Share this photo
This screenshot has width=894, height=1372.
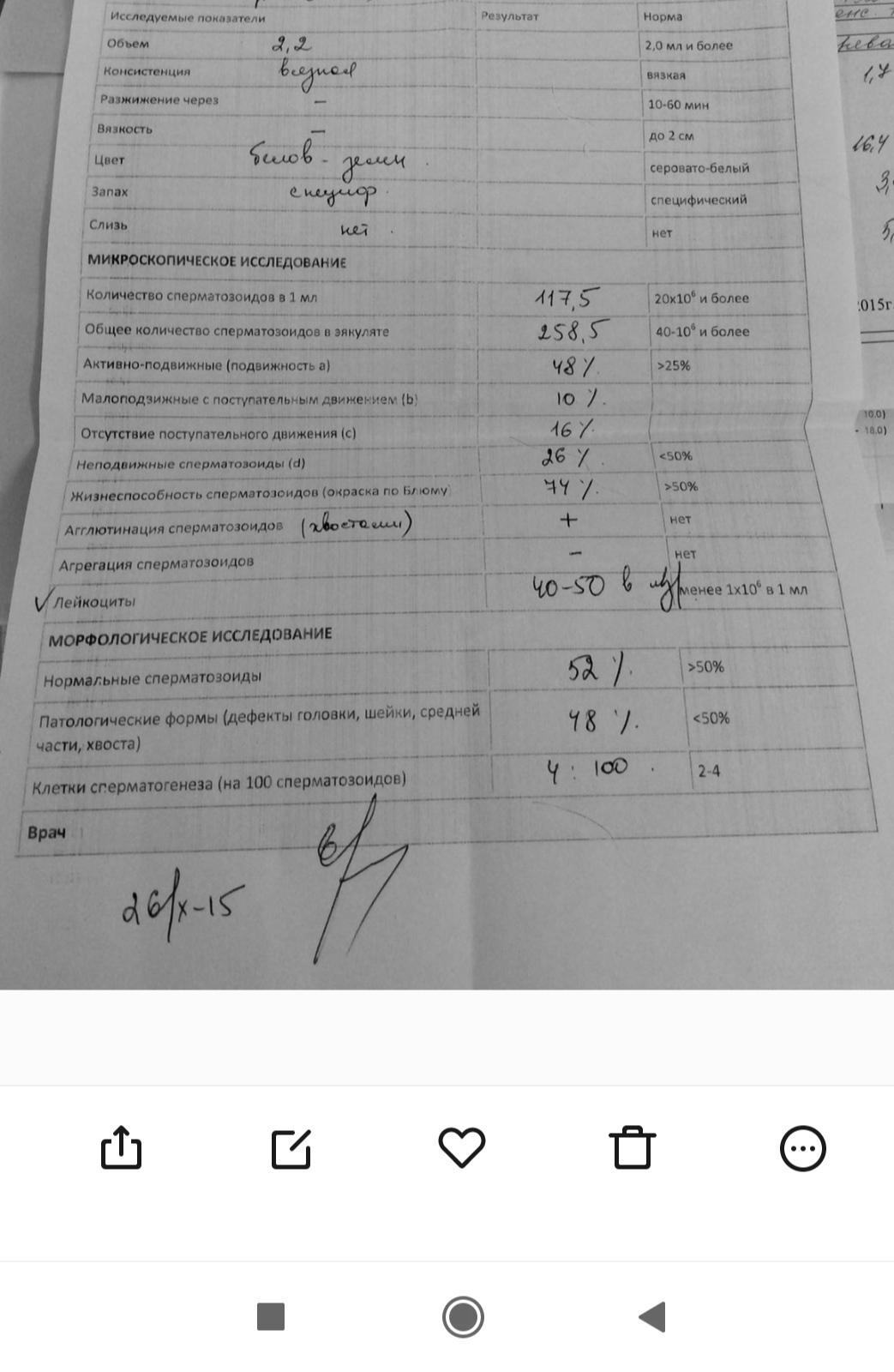[x=121, y=1147]
